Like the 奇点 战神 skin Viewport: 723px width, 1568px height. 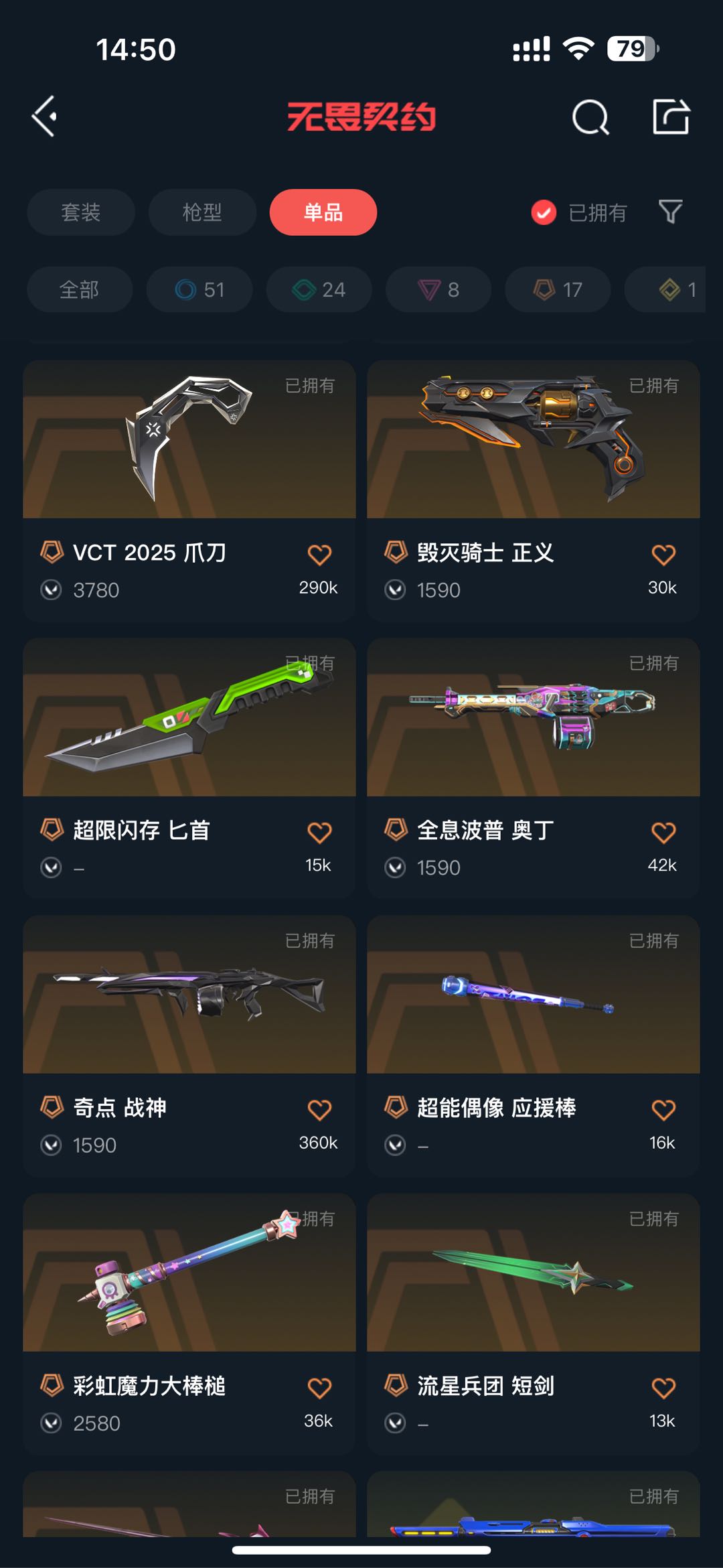[x=319, y=1110]
